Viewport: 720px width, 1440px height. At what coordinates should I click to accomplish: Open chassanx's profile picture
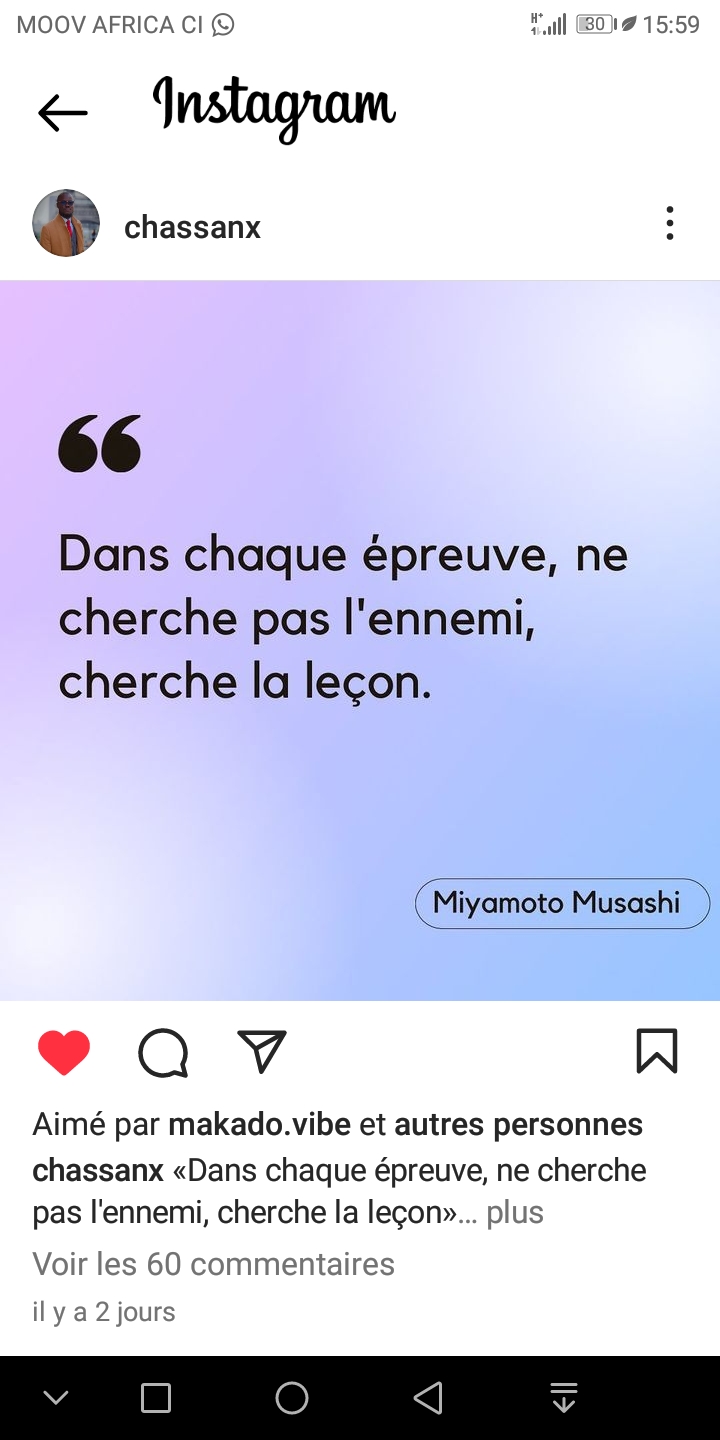tap(66, 223)
